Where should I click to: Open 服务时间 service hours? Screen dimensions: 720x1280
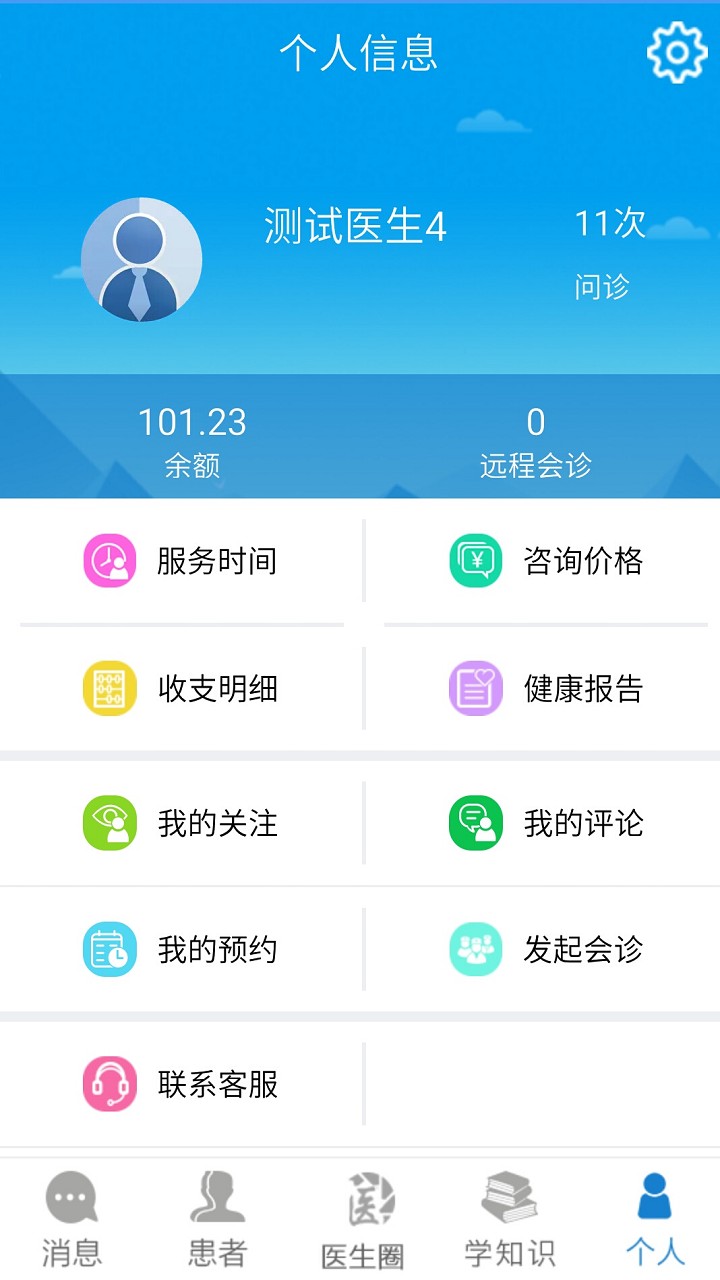[x=182, y=561]
